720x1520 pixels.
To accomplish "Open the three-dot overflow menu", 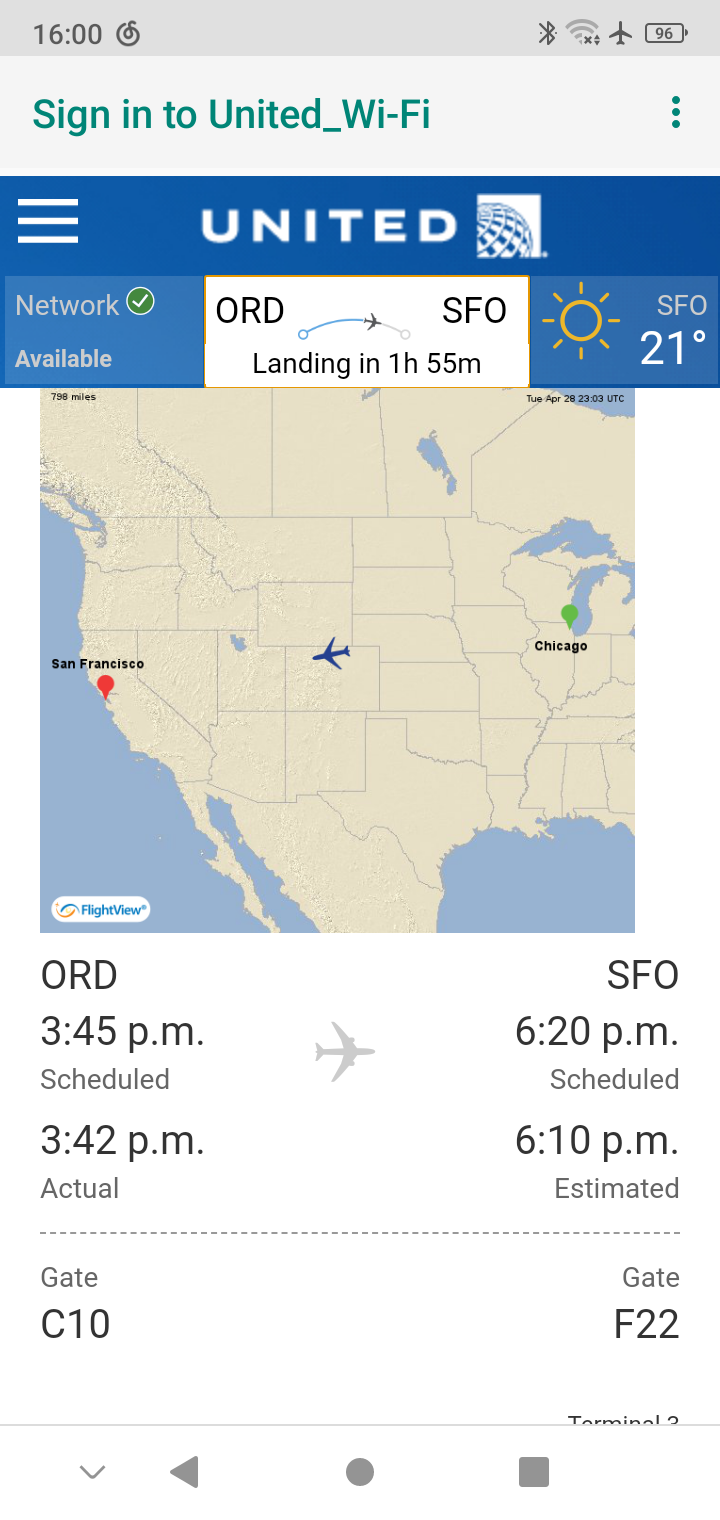I will point(676,113).
